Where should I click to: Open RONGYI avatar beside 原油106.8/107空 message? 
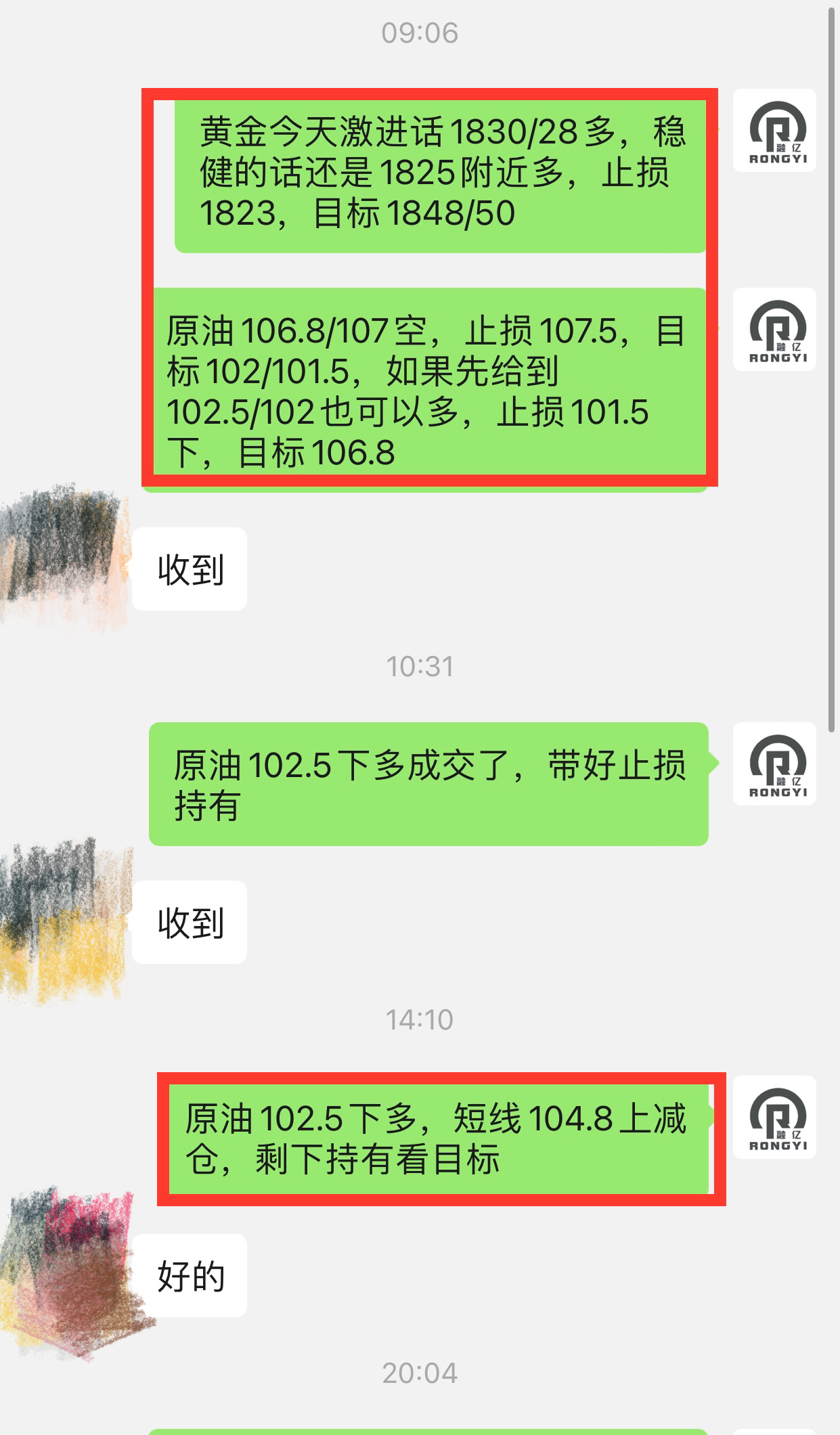point(774,329)
